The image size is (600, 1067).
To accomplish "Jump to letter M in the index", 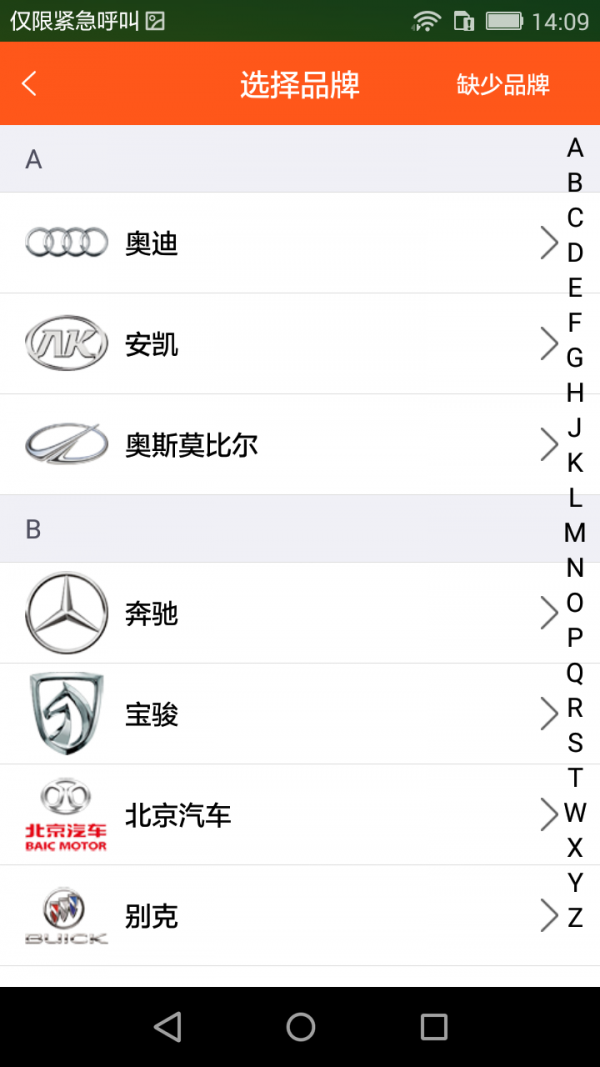I will [x=575, y=533].
